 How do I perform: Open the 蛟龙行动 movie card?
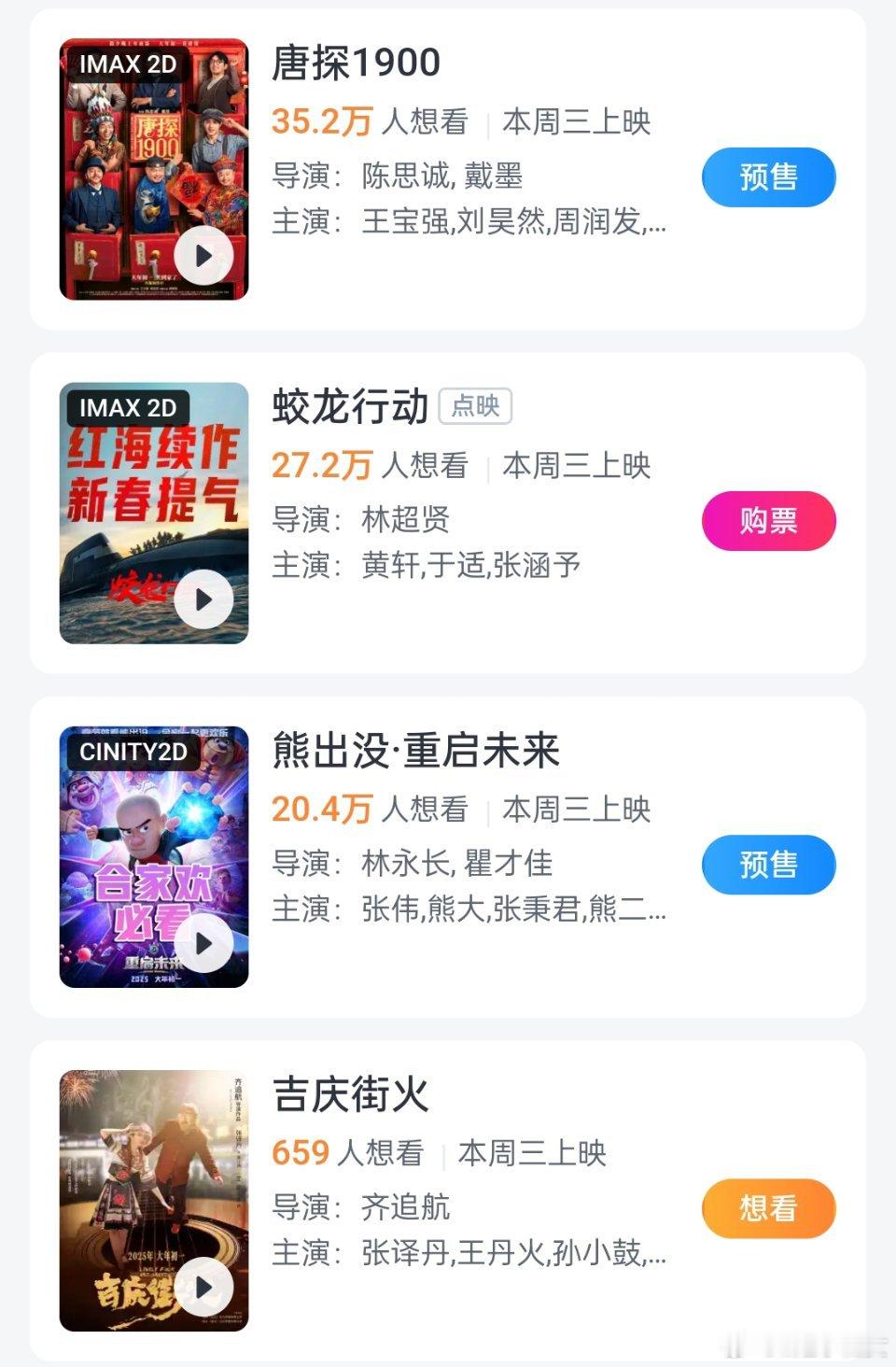click(x=350, y=407)
